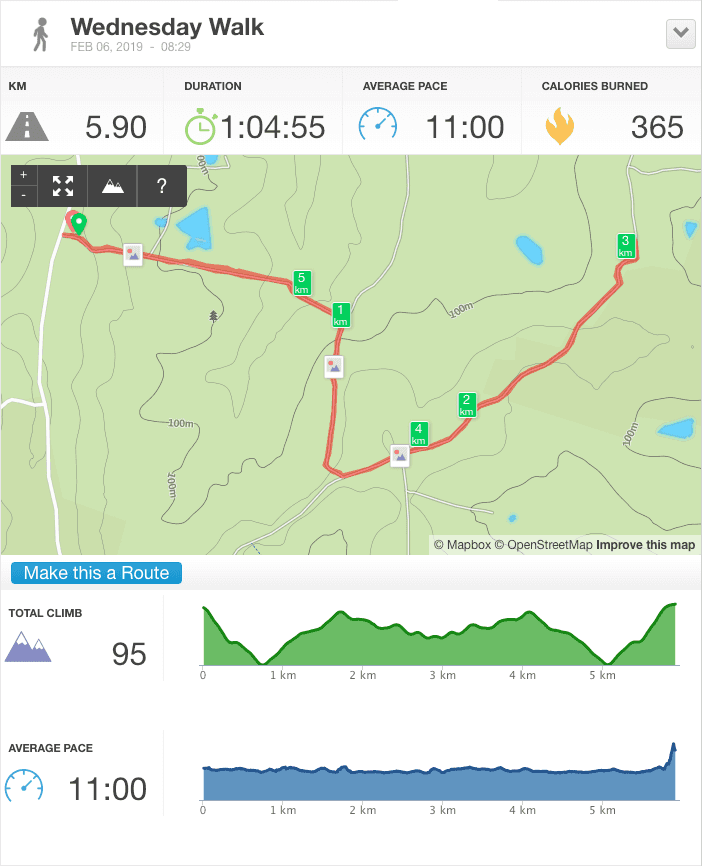The image size is (702, 866).
Task: Switch the map to terrain view
Action: click(x=113, y=185)
